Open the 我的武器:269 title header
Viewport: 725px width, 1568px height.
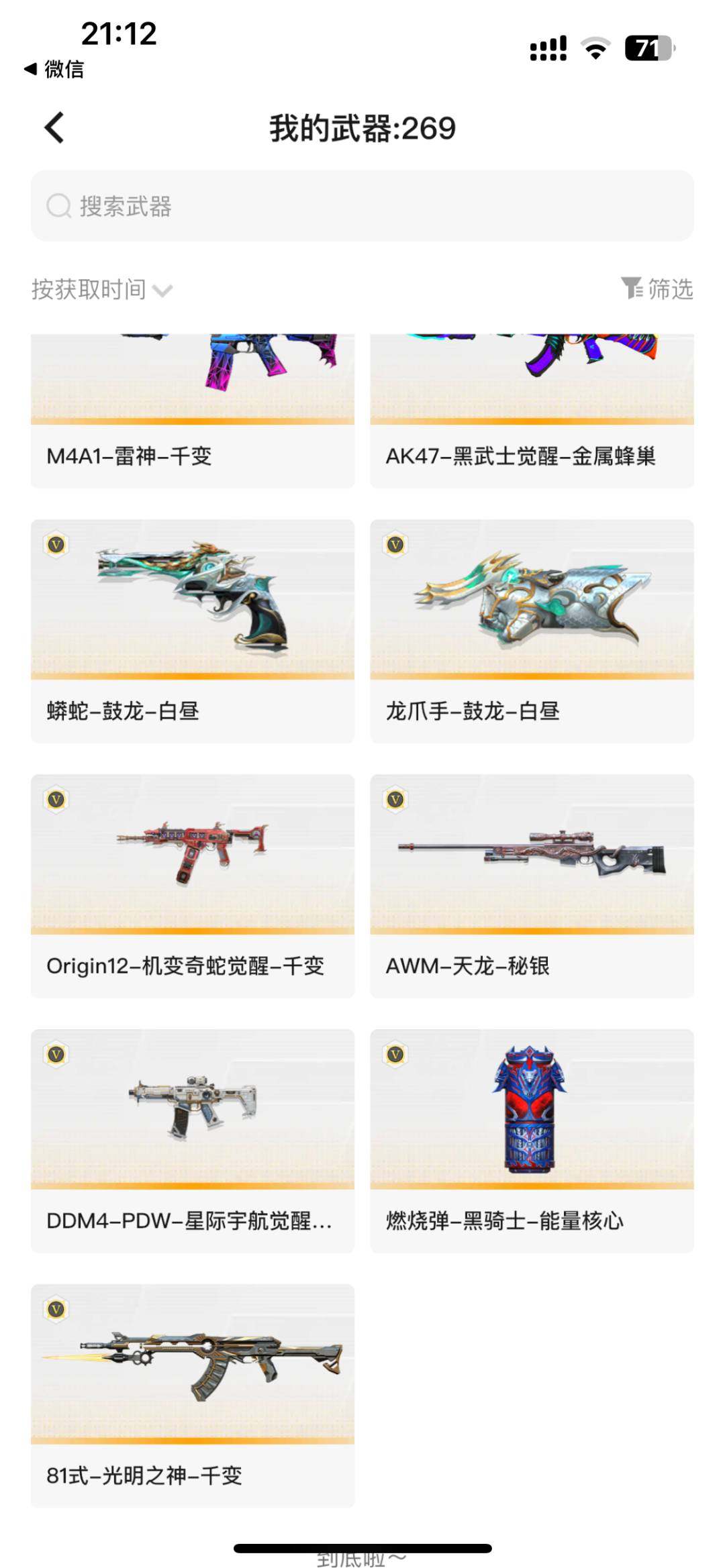coord(362,129)
